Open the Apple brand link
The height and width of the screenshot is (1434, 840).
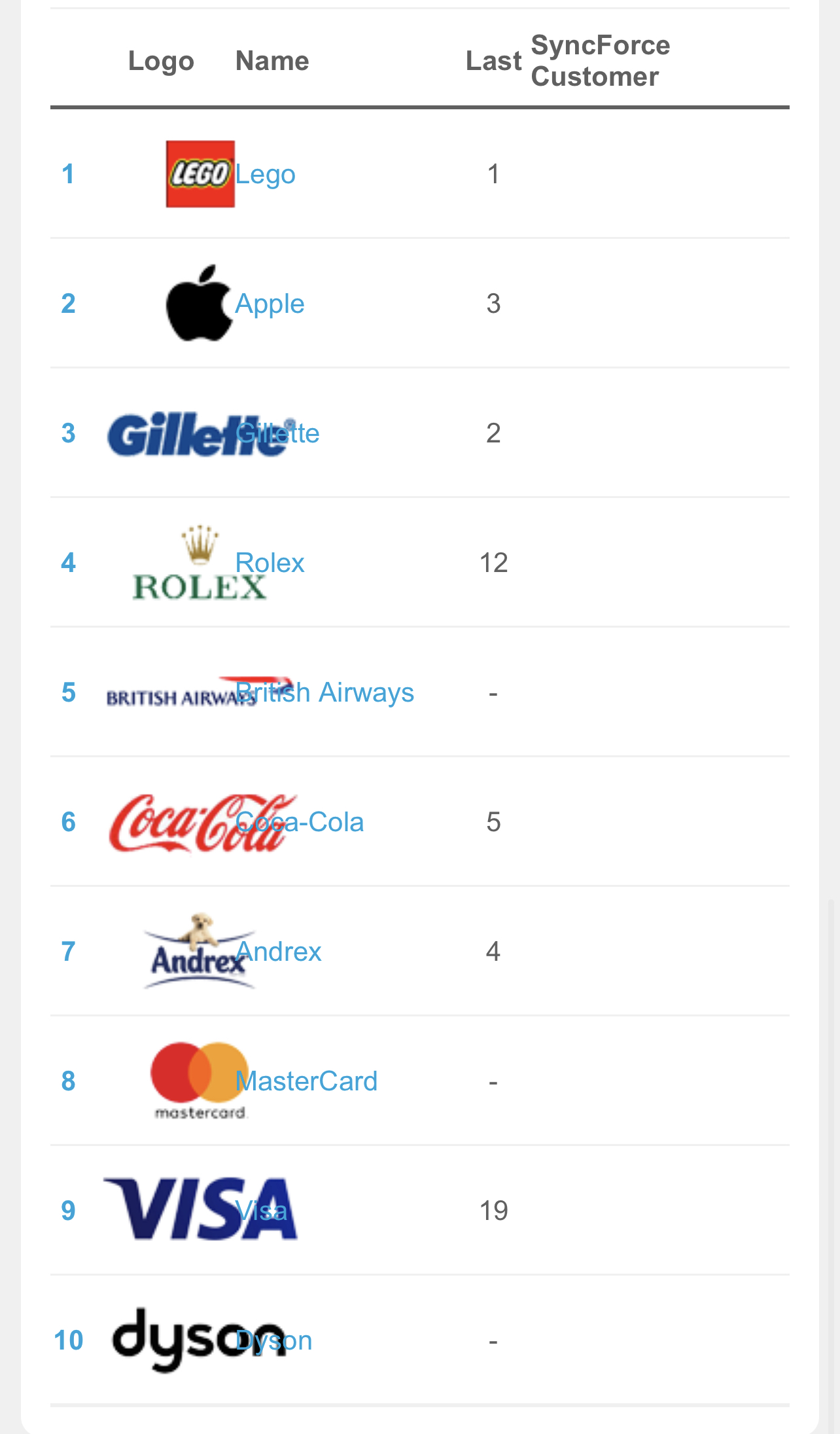coord(270,304)
